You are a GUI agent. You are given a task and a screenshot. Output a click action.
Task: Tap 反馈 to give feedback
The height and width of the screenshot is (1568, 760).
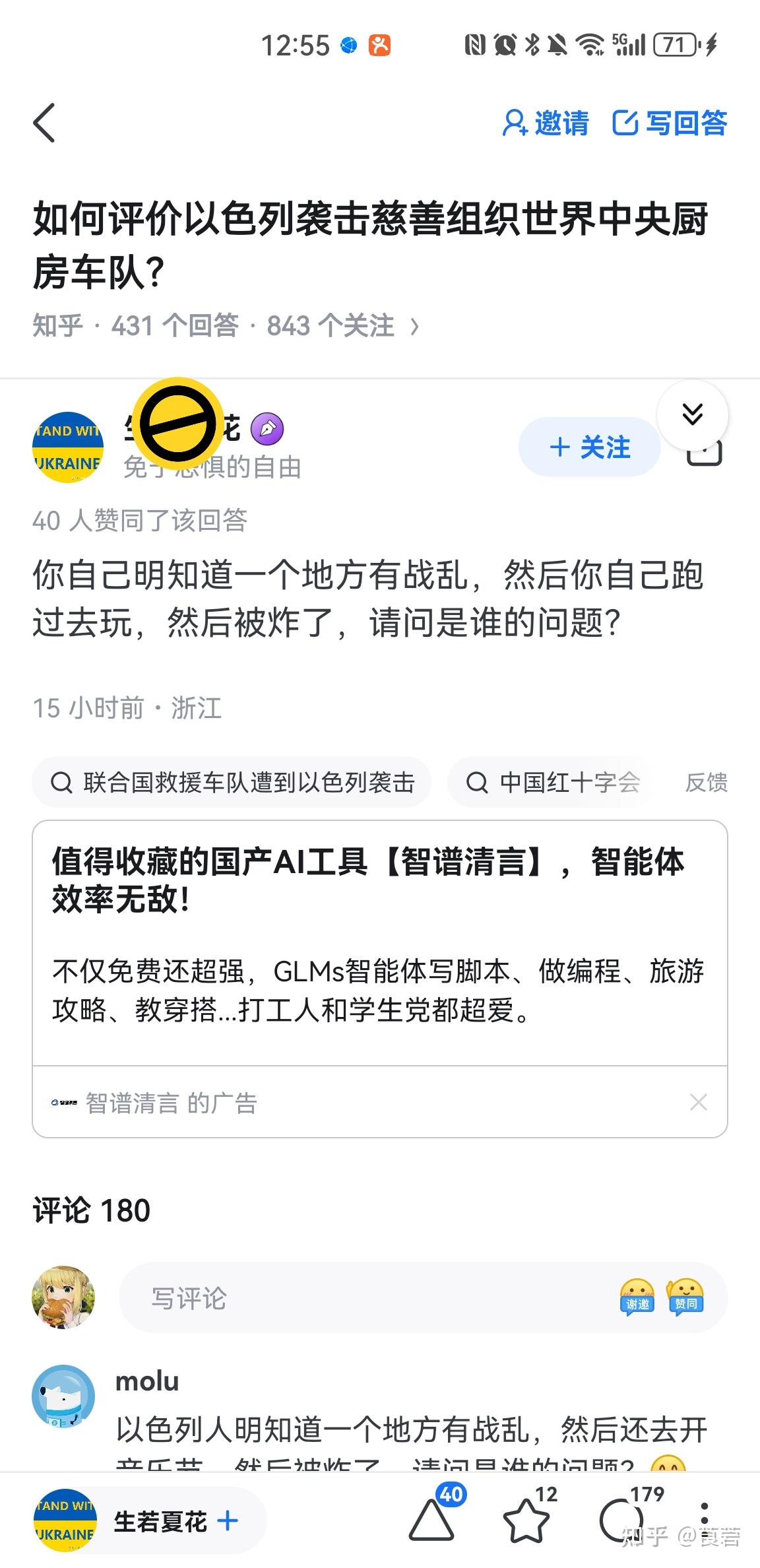coord(706,783)
